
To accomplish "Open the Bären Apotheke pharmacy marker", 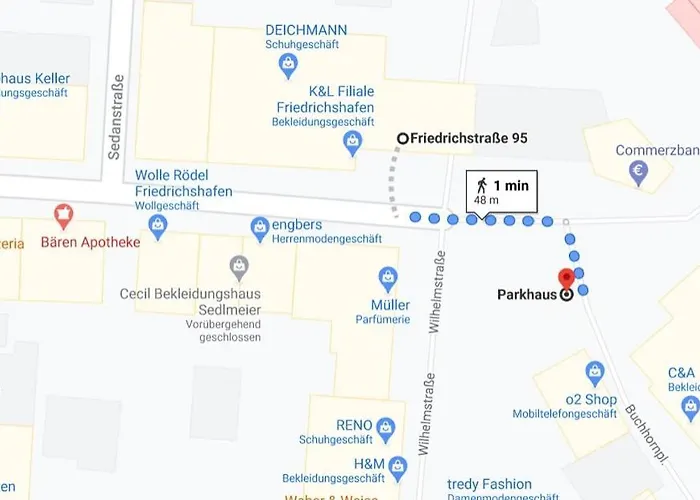I will pyautogui.click(x=65, y=215).
